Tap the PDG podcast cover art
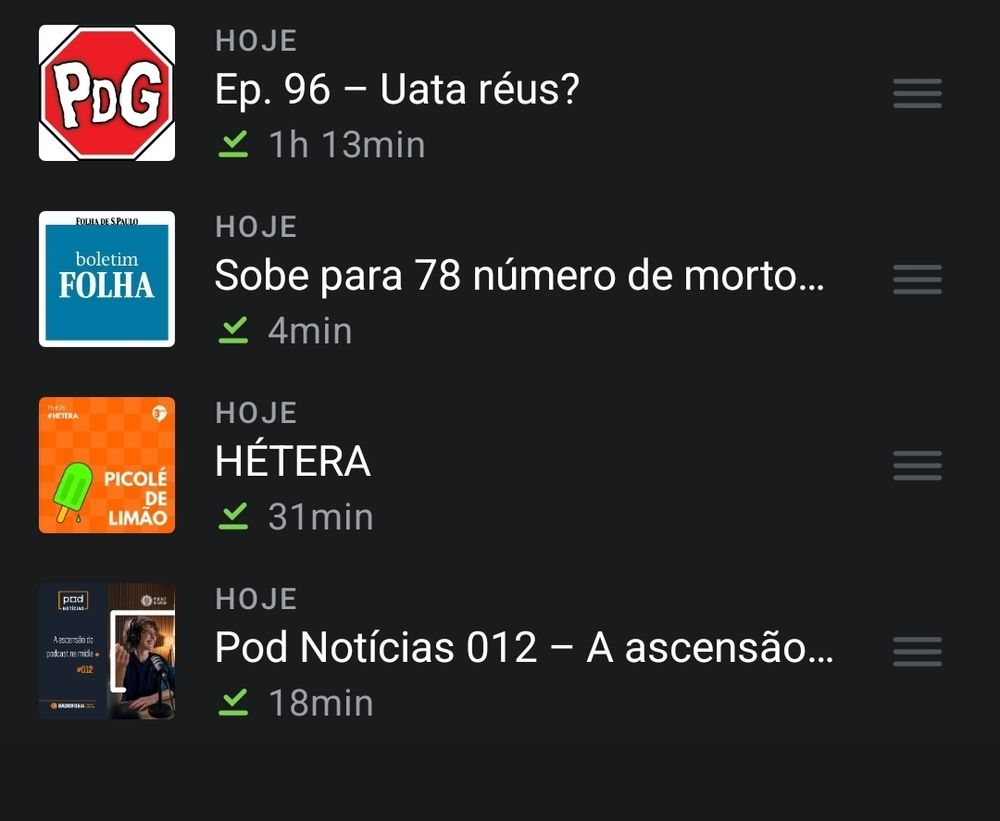The width and height of the screenshot is (1000, 821). click(107, 93)
